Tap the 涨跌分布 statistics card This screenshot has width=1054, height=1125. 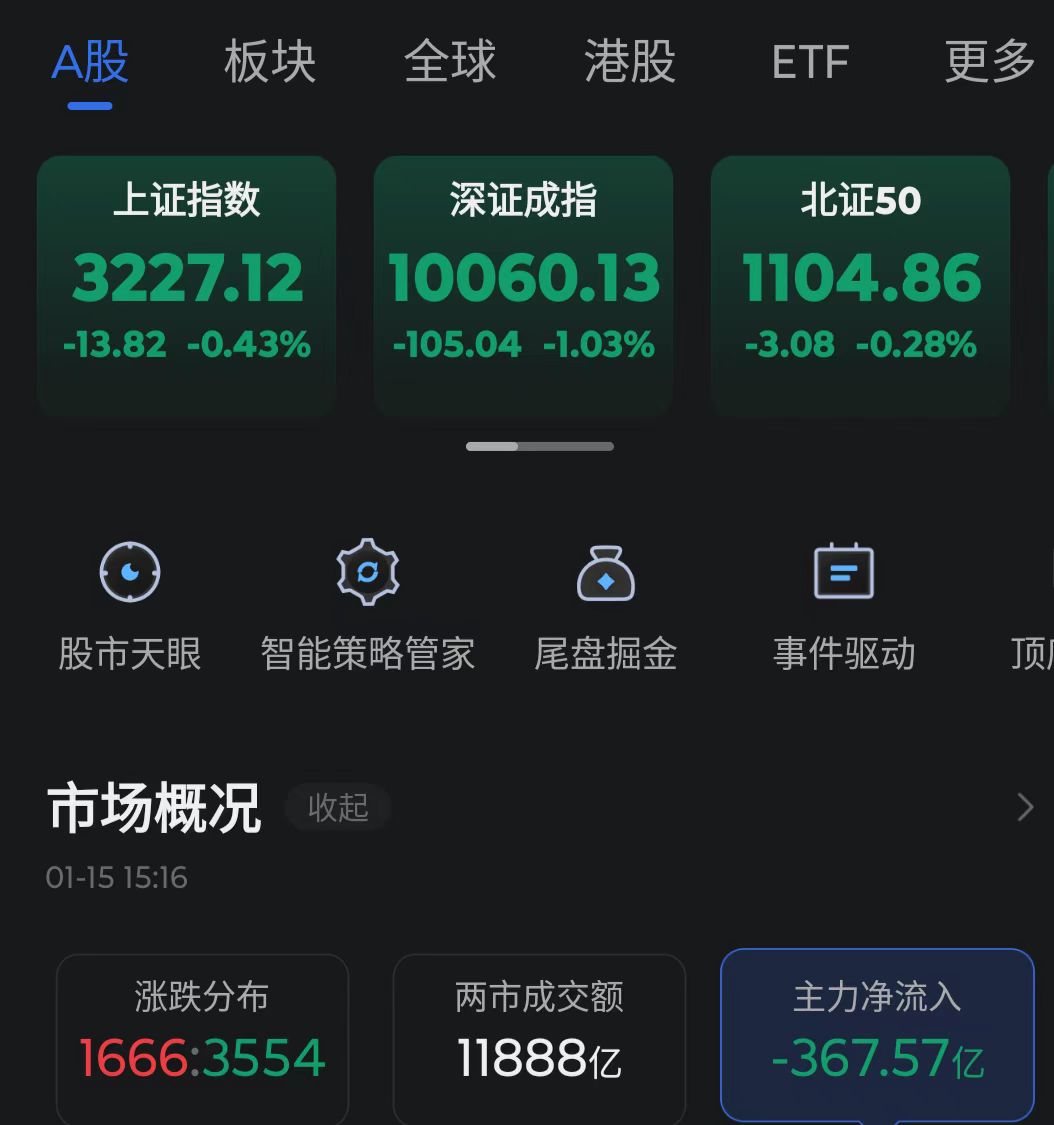202,1035
